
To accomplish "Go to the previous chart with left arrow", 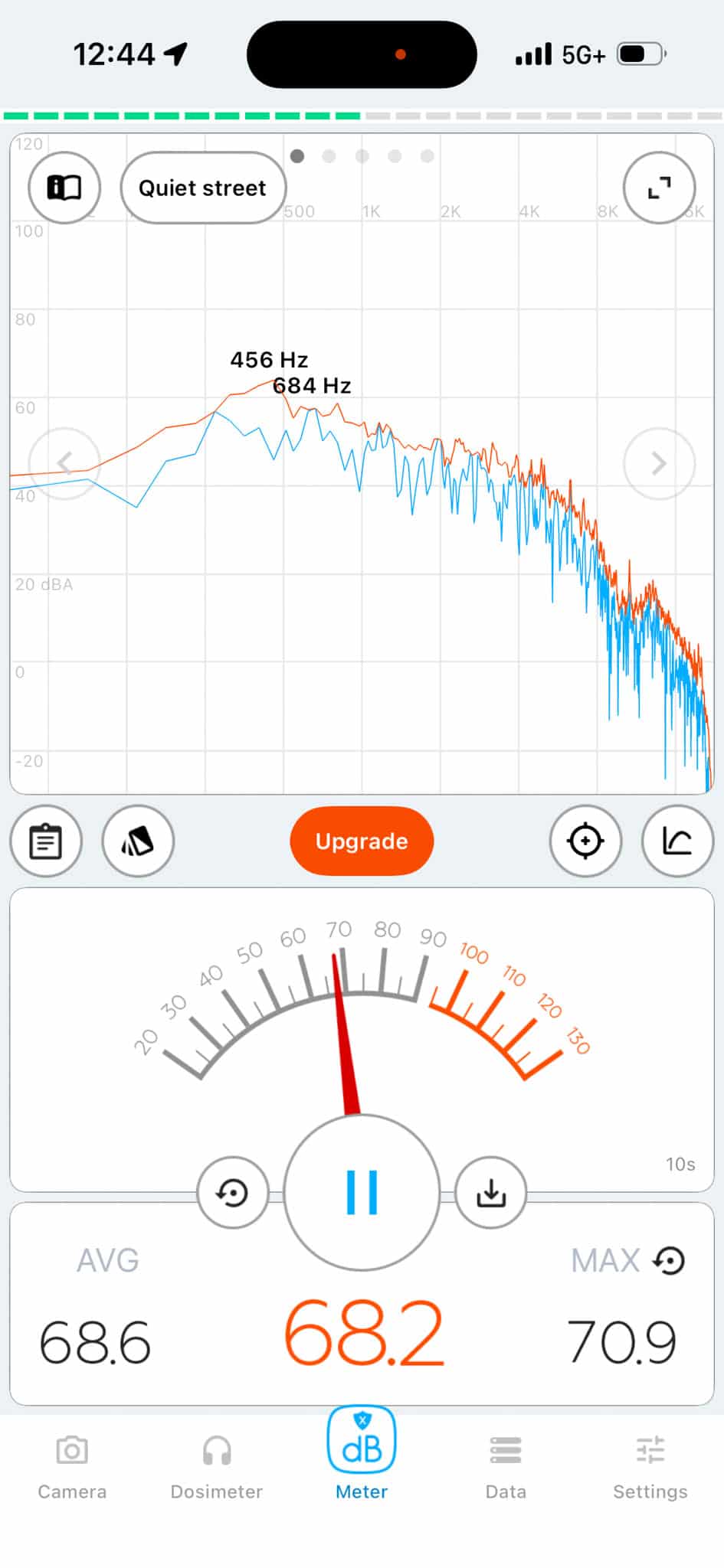I will [64, 463].
